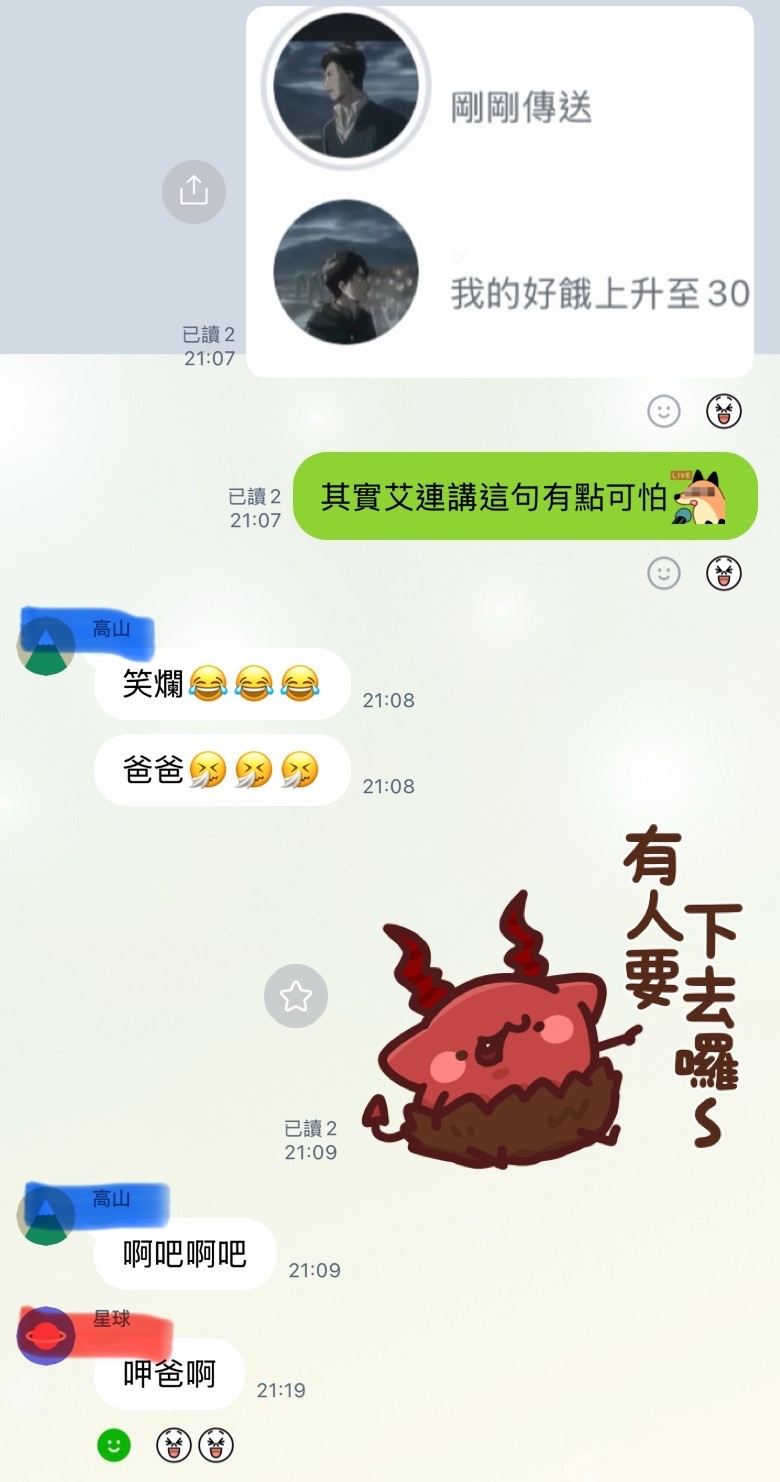Open 高山's profile picture beside 笑爛
This screenshot has height=1482, width=780.
point(46,646)
